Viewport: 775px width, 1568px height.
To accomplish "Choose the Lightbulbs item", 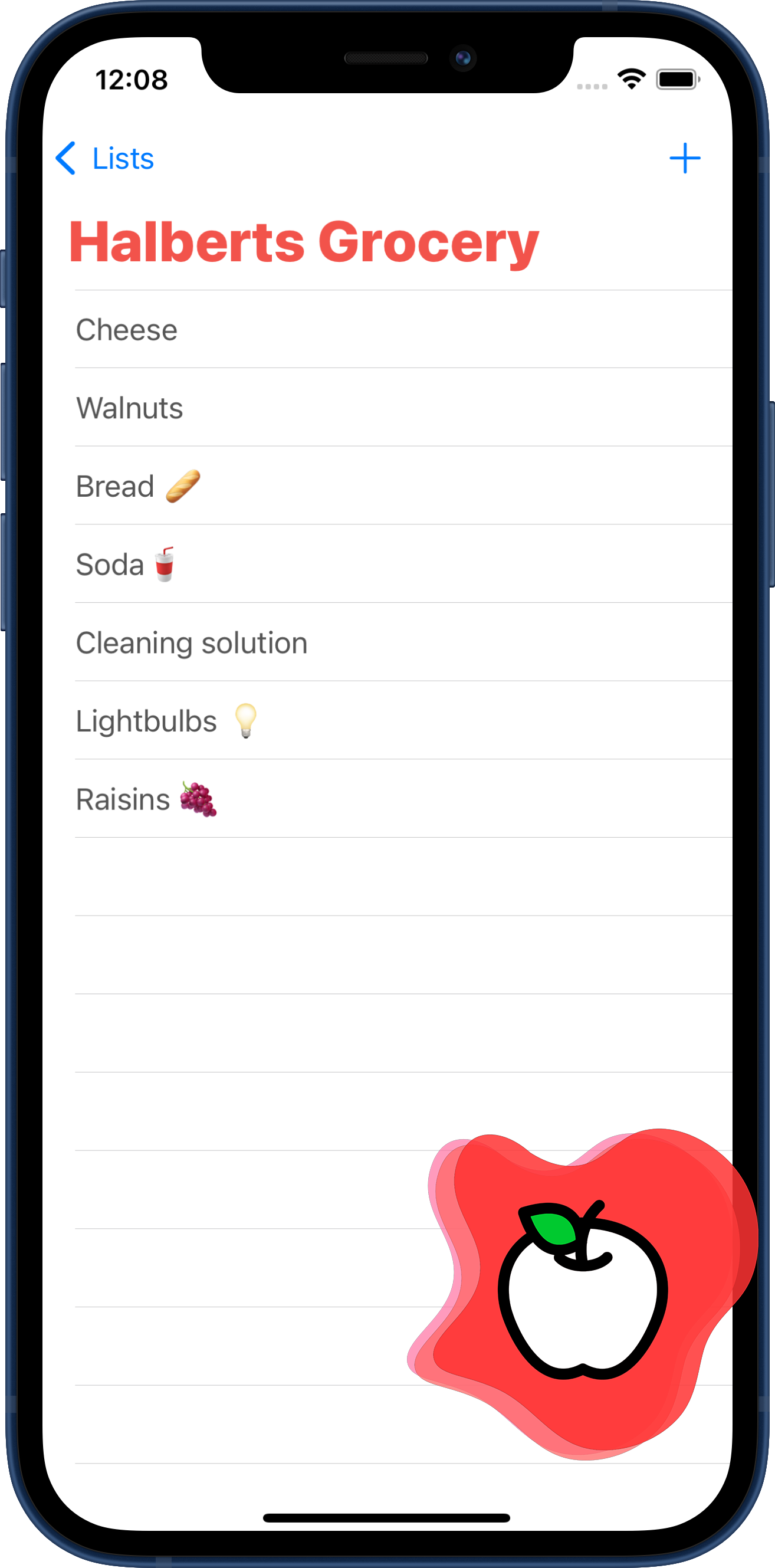I will pyautogui.click(x=166, y=721).
